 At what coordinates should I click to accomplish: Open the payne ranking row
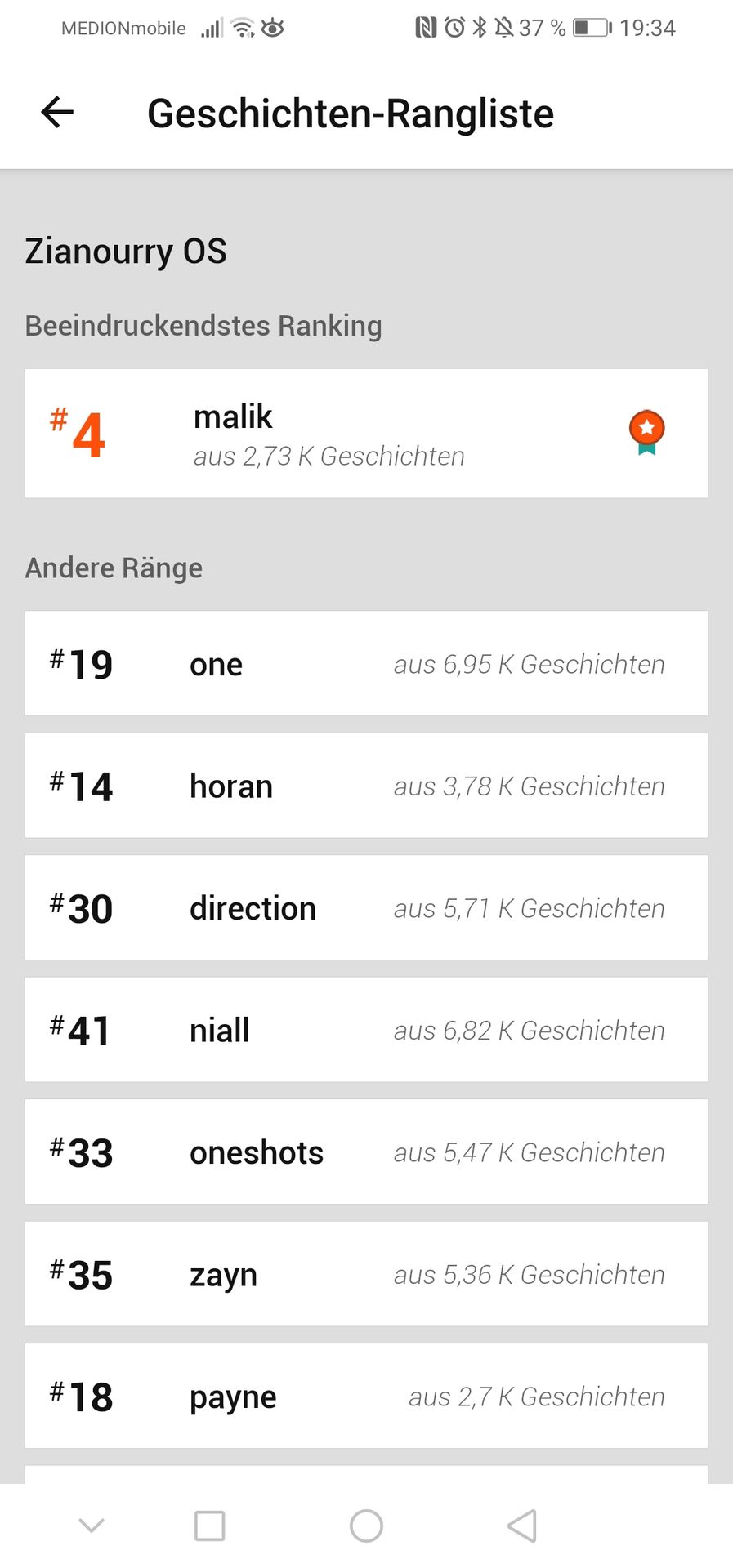pos(366,1396)
